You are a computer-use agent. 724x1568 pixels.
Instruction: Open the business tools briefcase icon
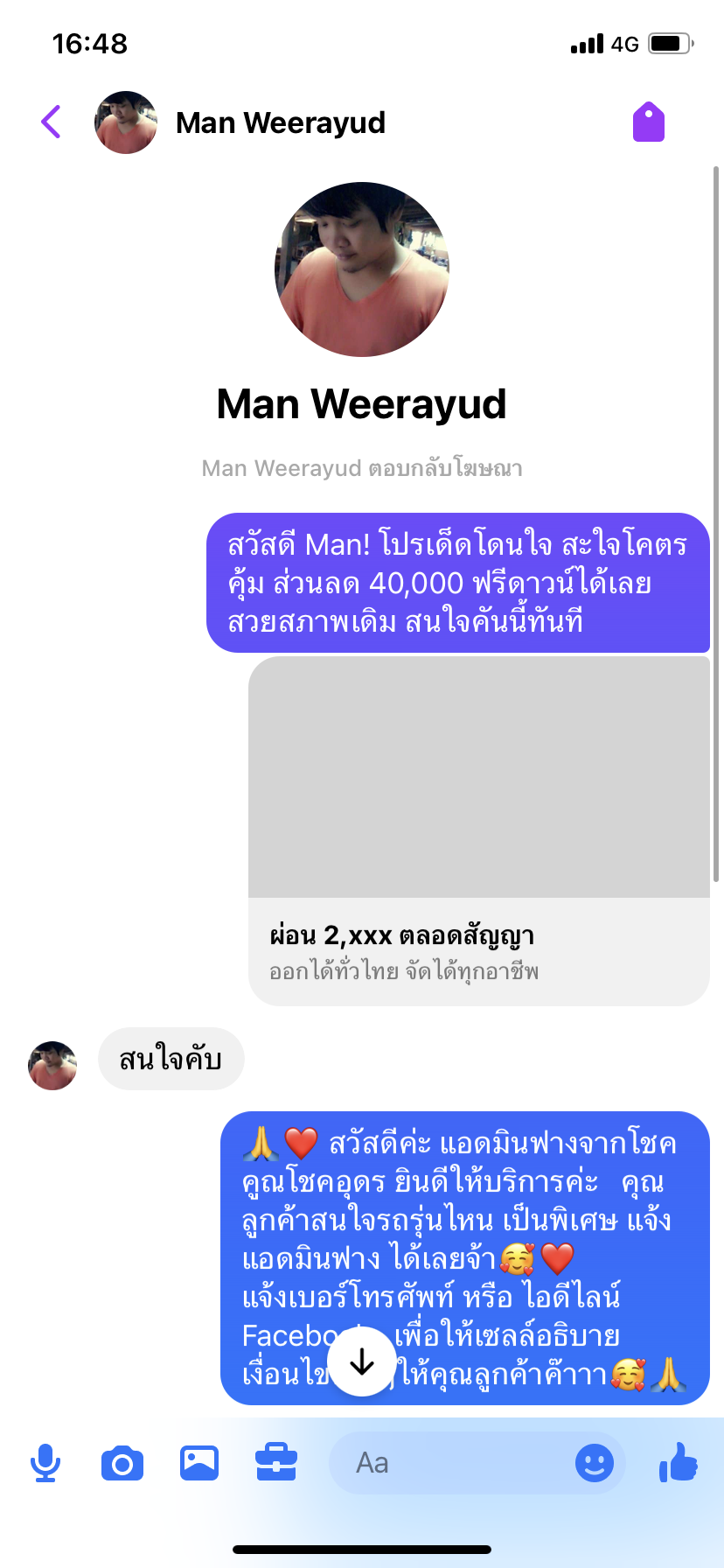point(276,1463)
